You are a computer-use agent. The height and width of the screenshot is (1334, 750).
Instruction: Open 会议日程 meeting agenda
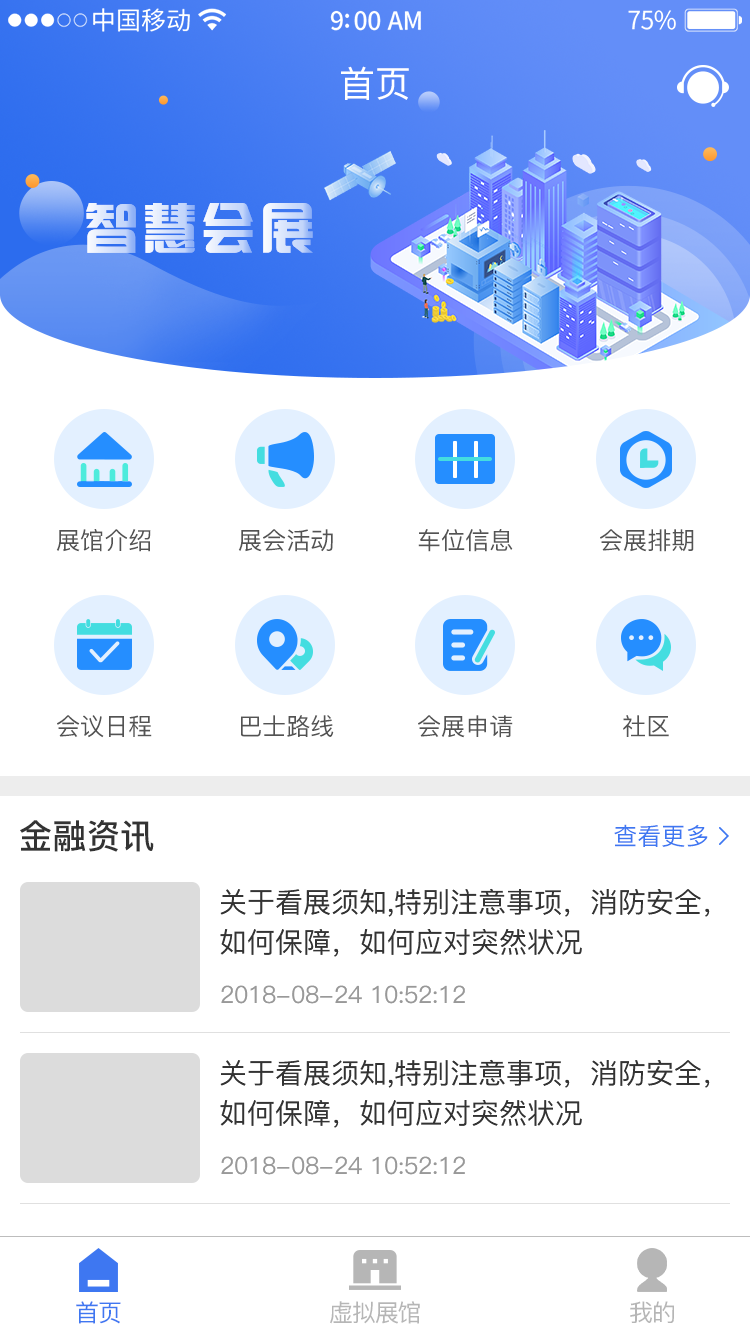pyautogui.click(x=104, y=646)
